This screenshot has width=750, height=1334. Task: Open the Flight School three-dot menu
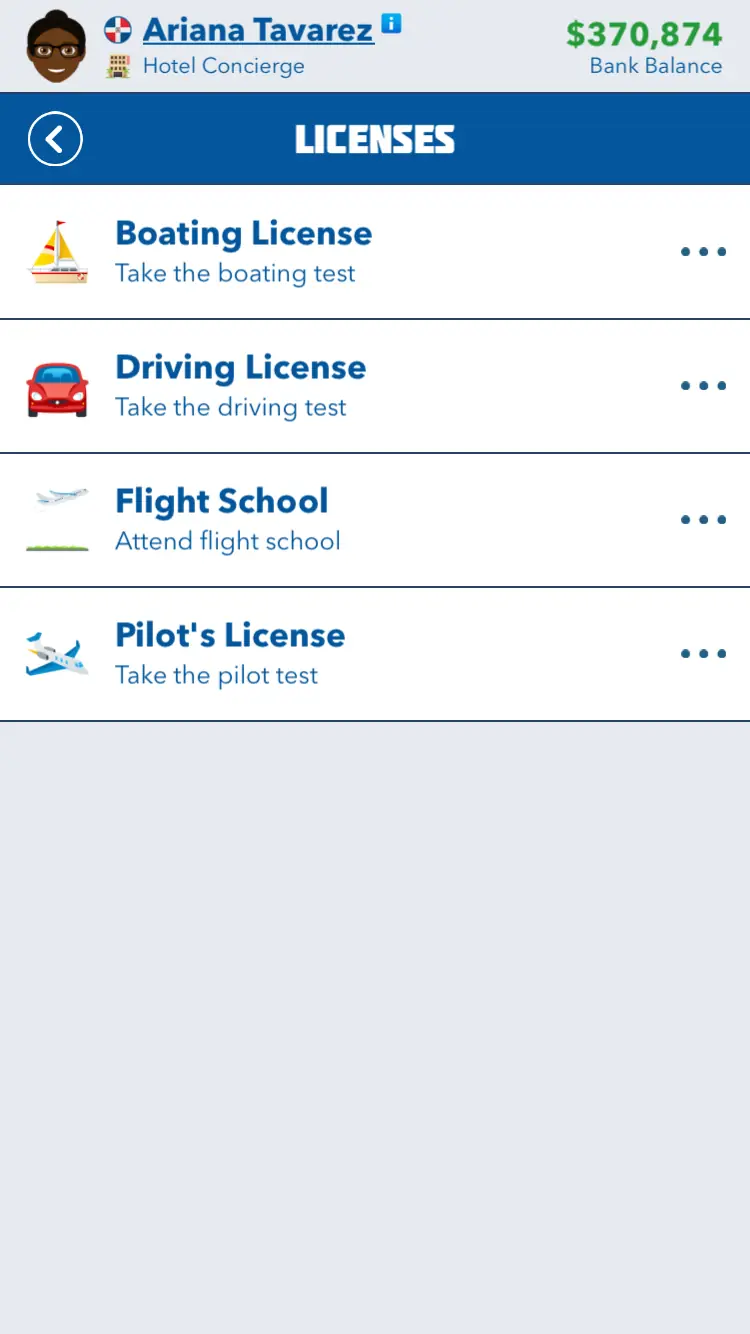(x=704, y=519)
